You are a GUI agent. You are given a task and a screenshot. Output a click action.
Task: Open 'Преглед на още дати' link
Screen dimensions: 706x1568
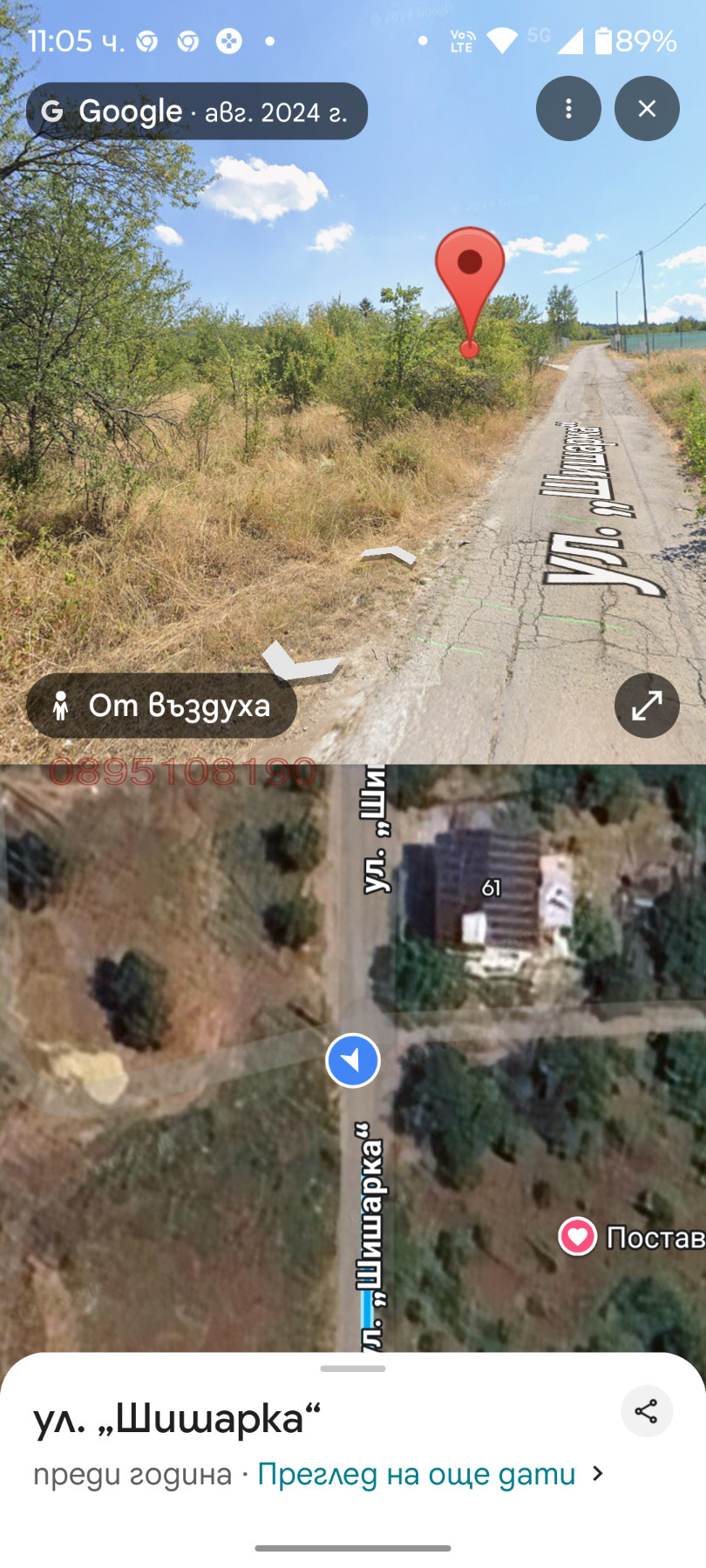point(417,1475)
